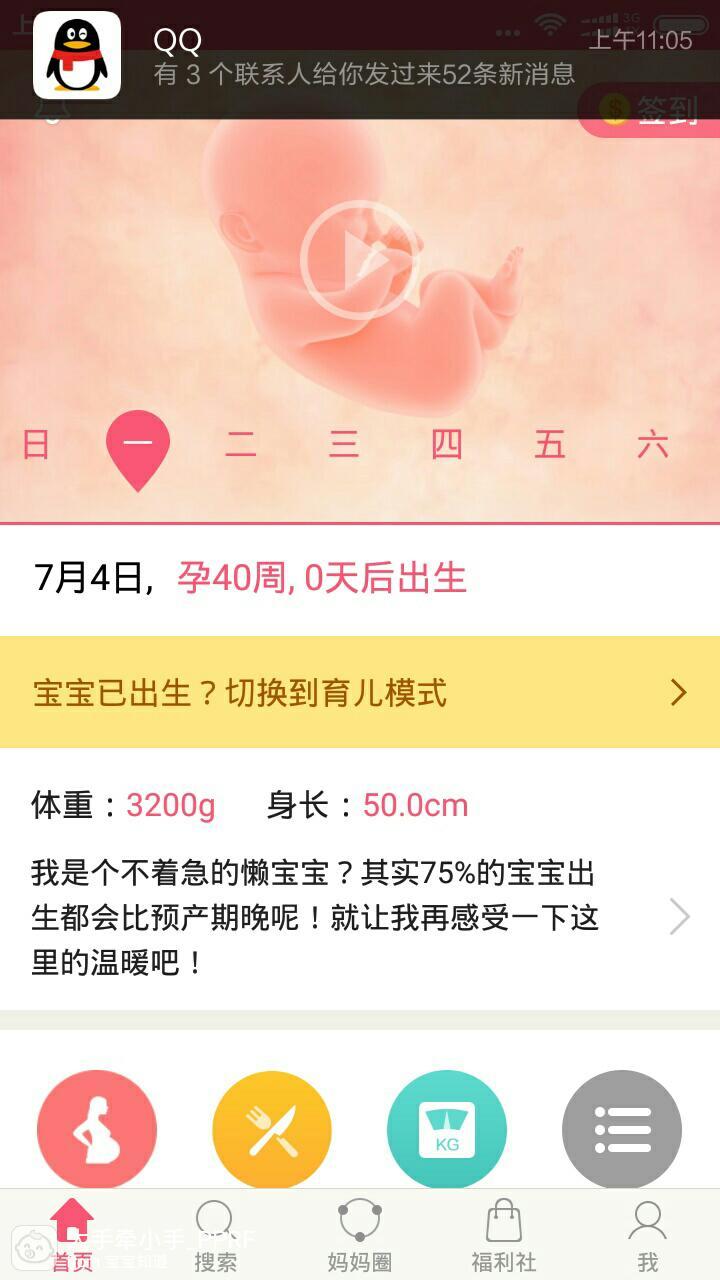Choose 五 in the week row
Image resolution: width=720 pixels, height=1280 pixels.
pos(549,444)
